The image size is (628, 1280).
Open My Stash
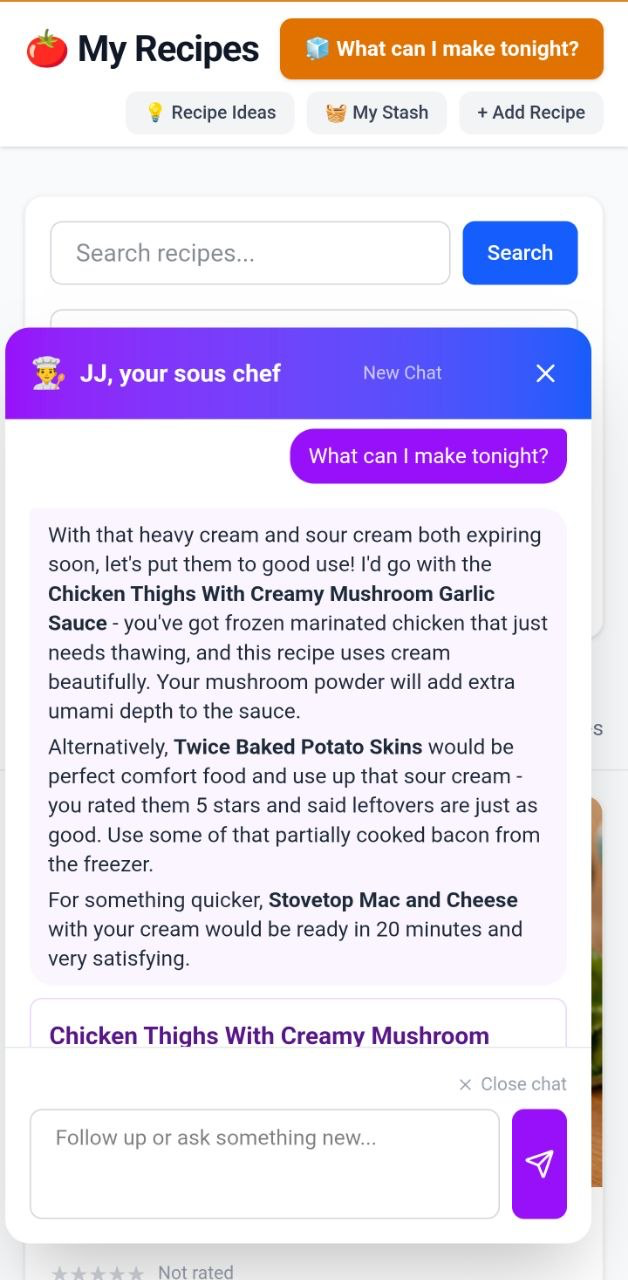(x=377, y=113)
